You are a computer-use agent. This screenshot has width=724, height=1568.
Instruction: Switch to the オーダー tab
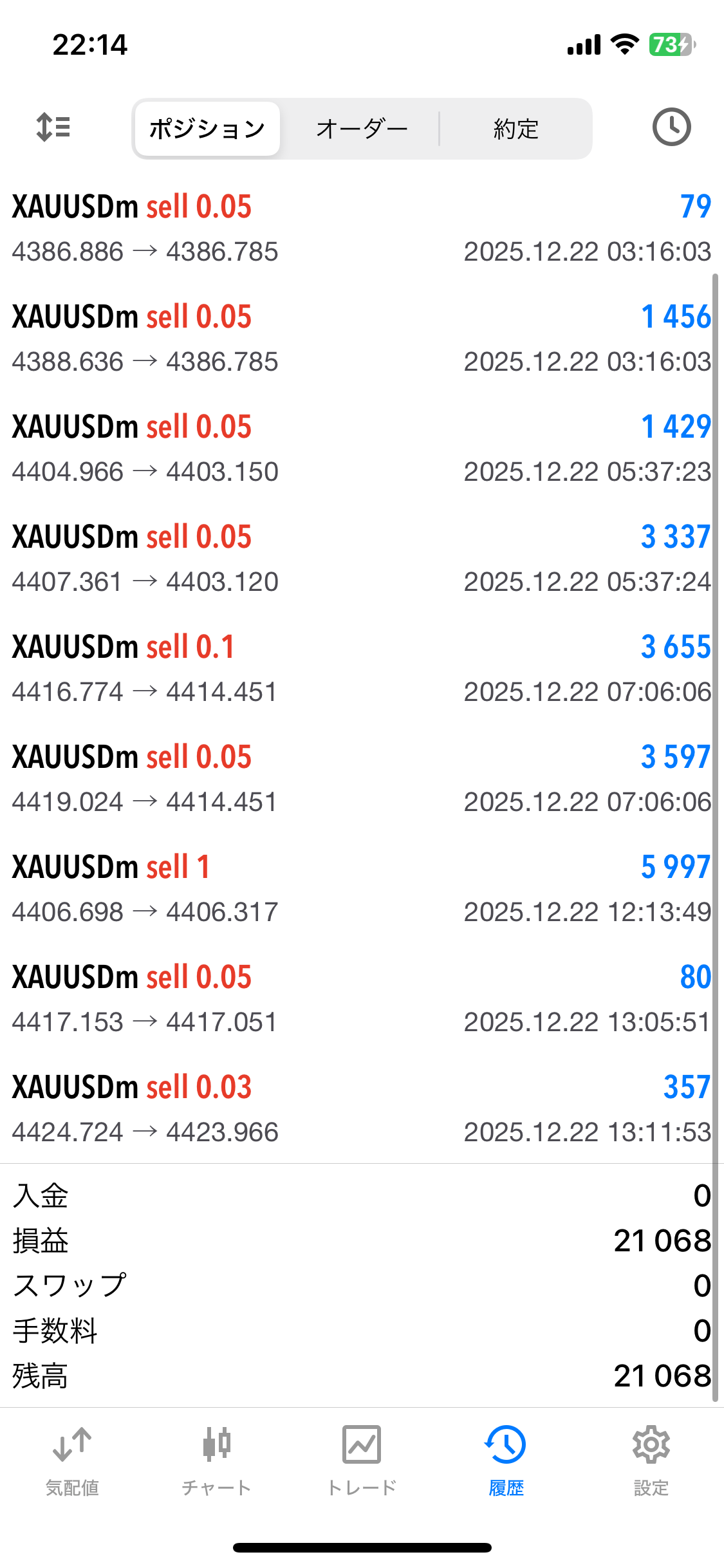point(362,129)
